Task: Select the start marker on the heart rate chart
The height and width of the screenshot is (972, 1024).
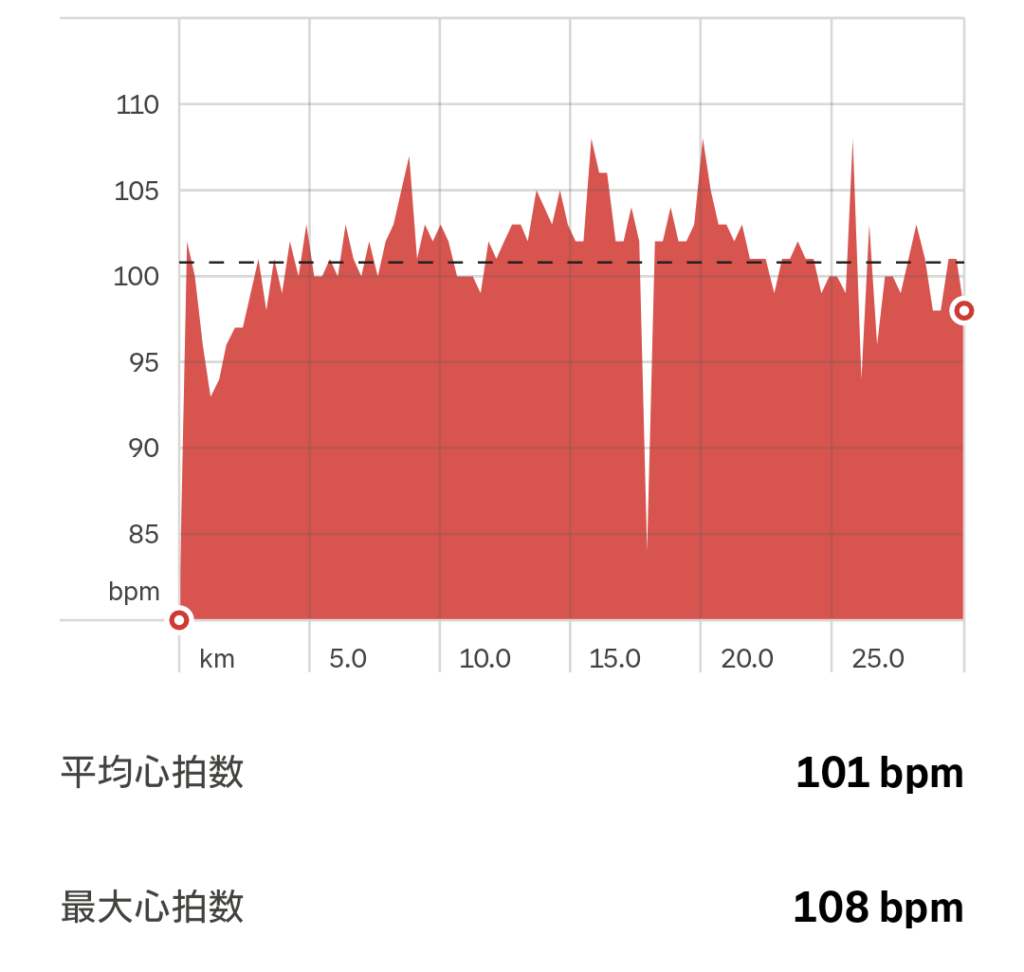Action: point(179,620)
